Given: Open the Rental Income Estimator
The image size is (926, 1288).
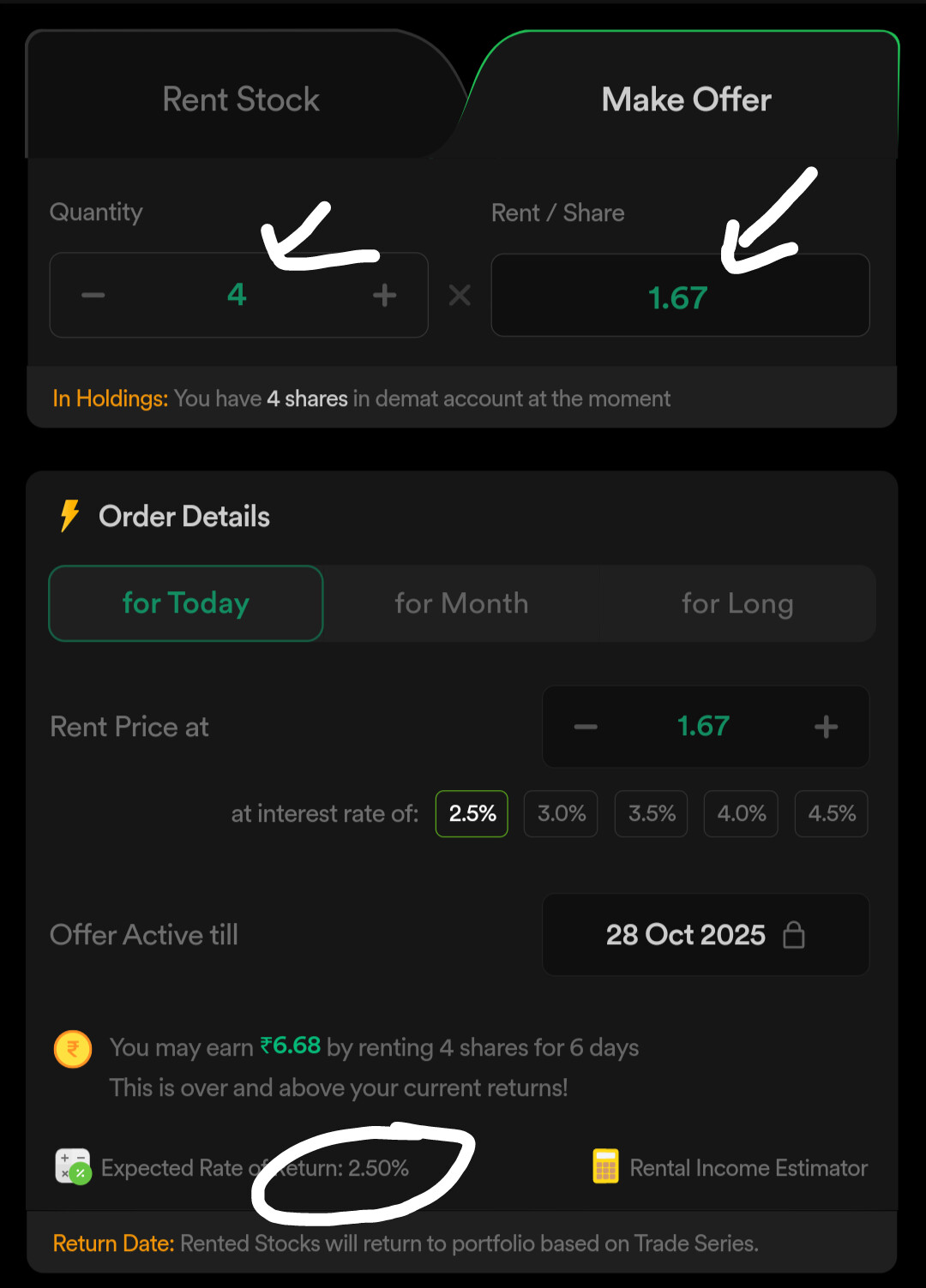Looking at the screenshot, I should click(731, 1167).
